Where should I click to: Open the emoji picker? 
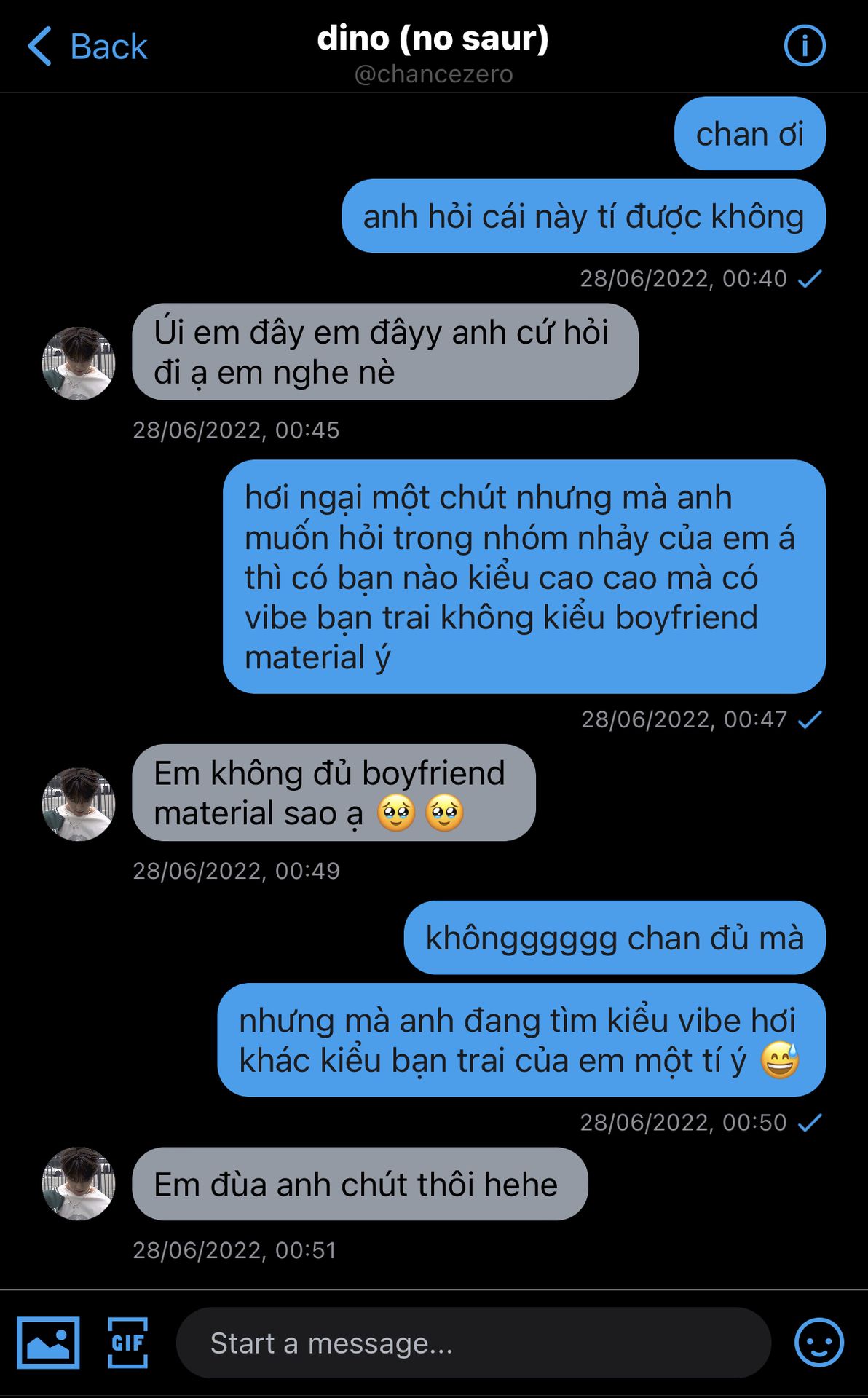pyautogui.click(x=819, y=1342)
